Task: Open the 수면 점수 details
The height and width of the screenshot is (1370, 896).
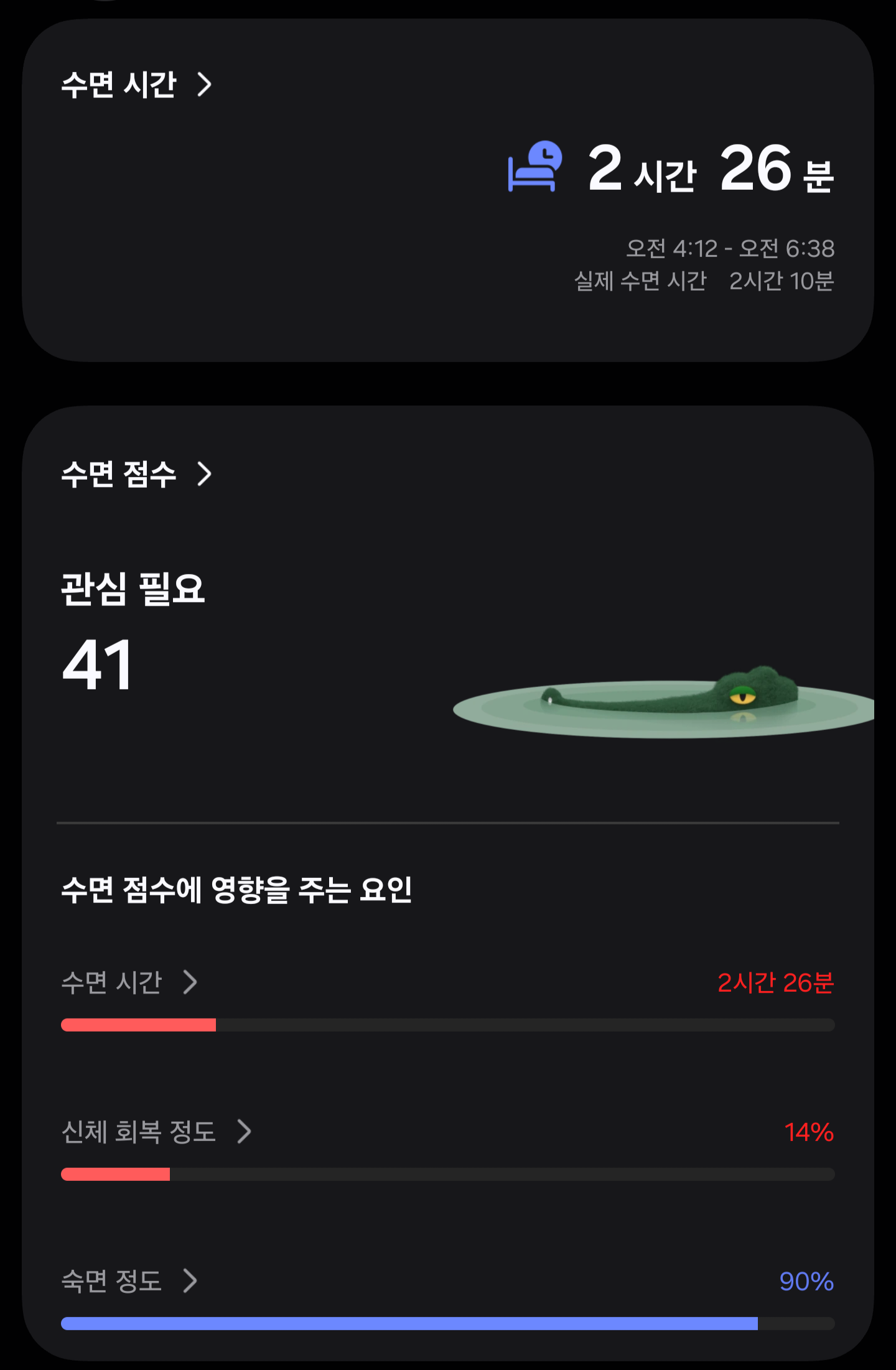Action: [x=136, y=474]
